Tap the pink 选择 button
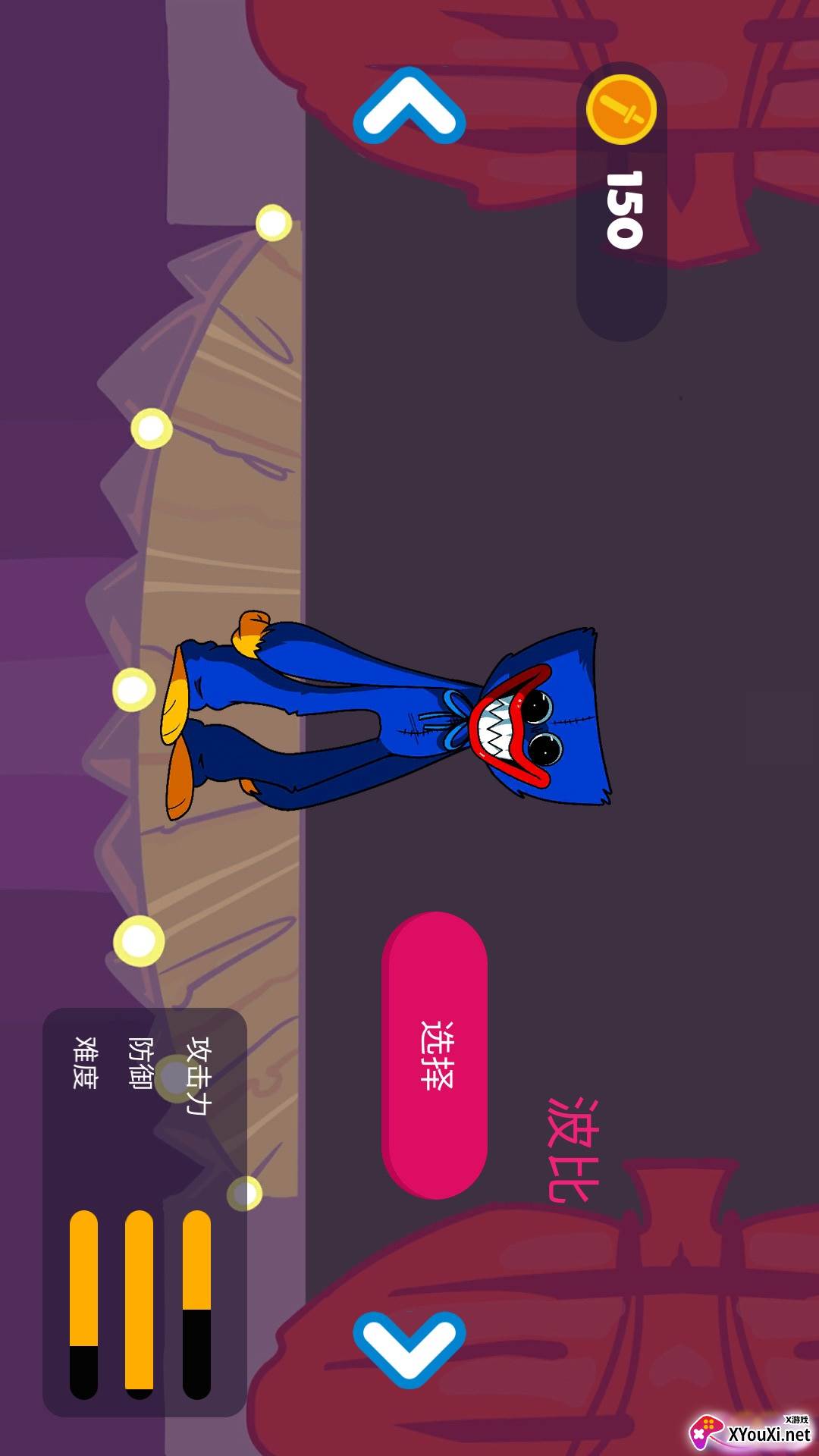This screenshot has width=819, height=1456. click(x=435, y=1056)
